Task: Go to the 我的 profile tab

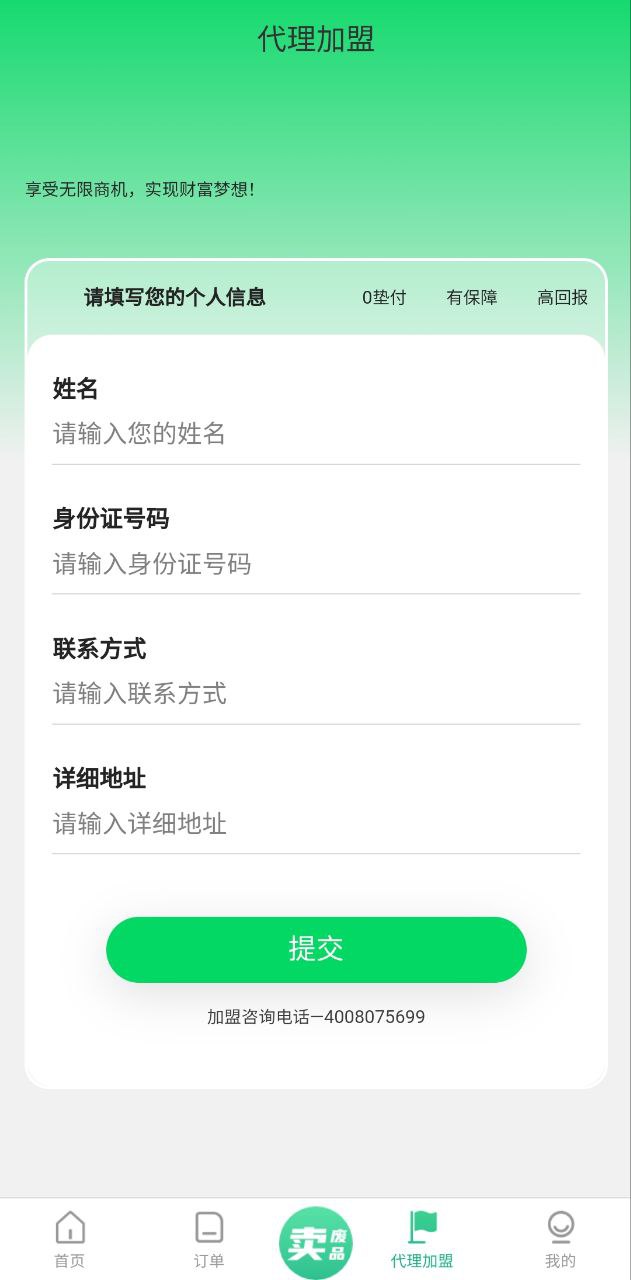Action: [x=560, y=1239]
